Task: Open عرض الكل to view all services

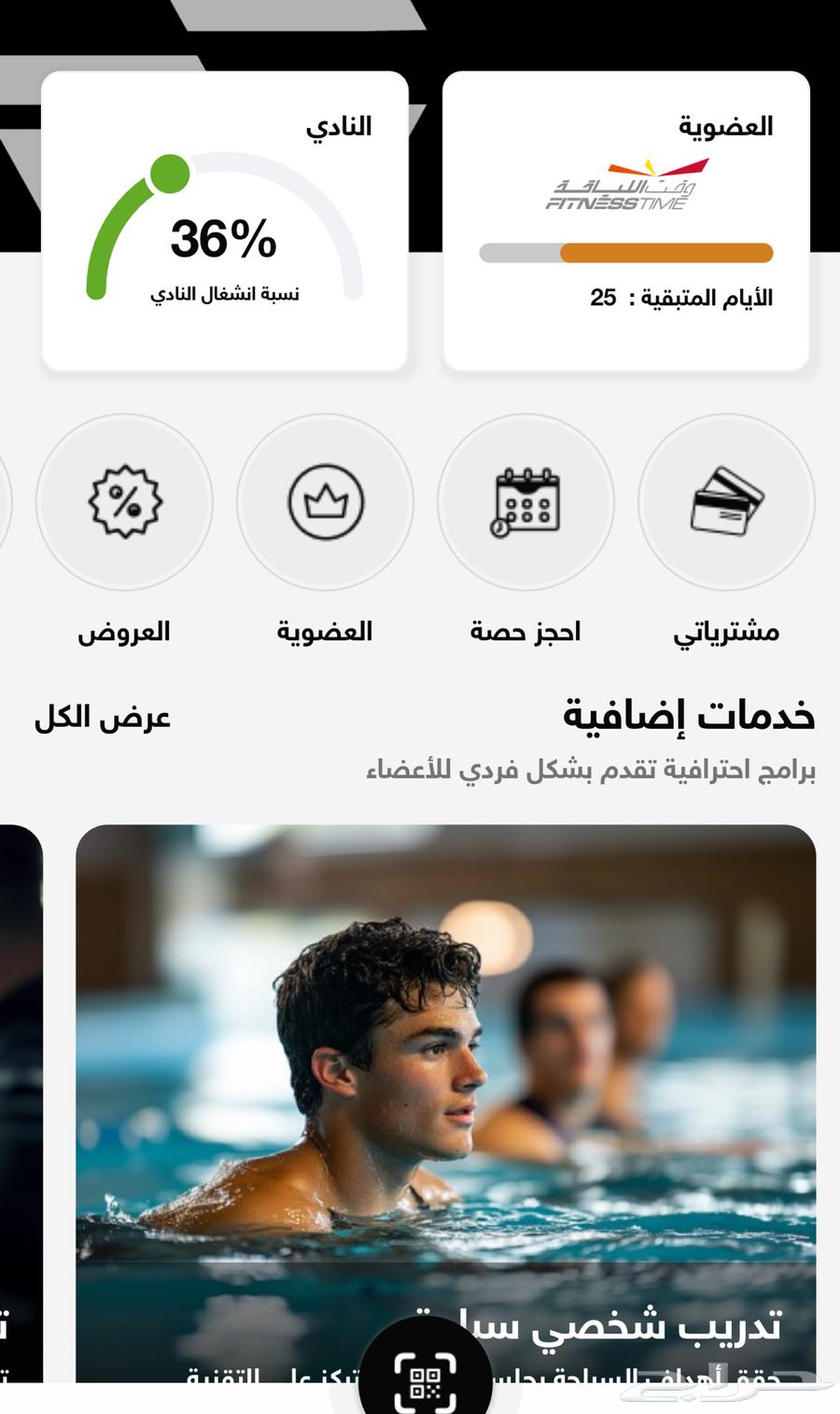Action: click(x=103, y=719)
